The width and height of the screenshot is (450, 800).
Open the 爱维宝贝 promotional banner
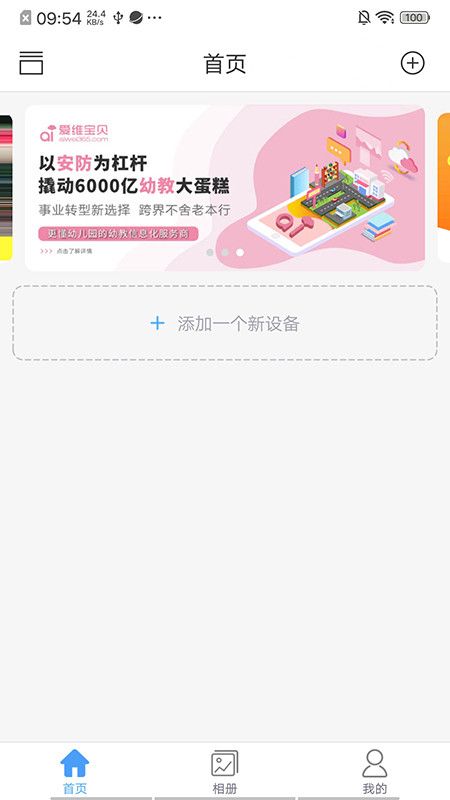click(225, 188)
